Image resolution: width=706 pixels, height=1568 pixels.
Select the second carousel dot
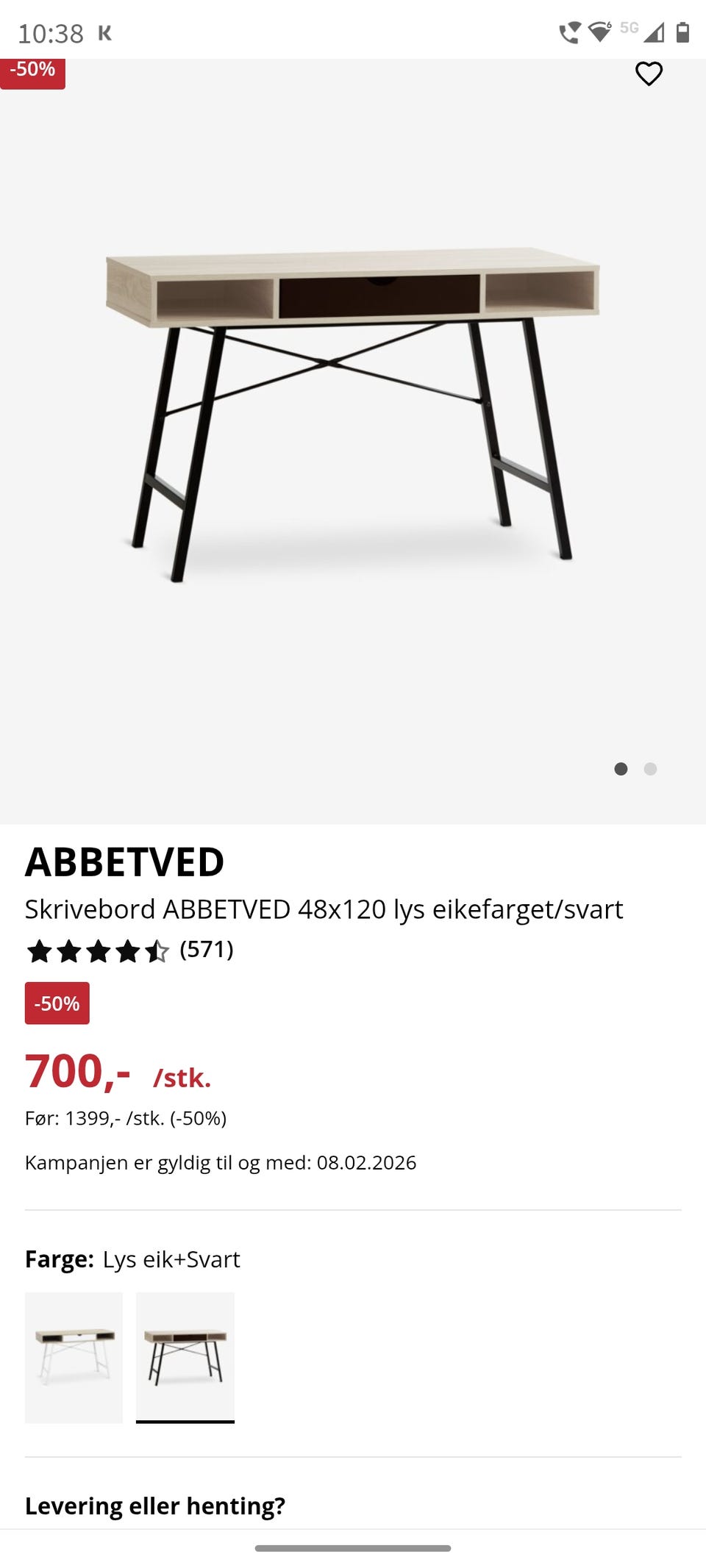651,769
